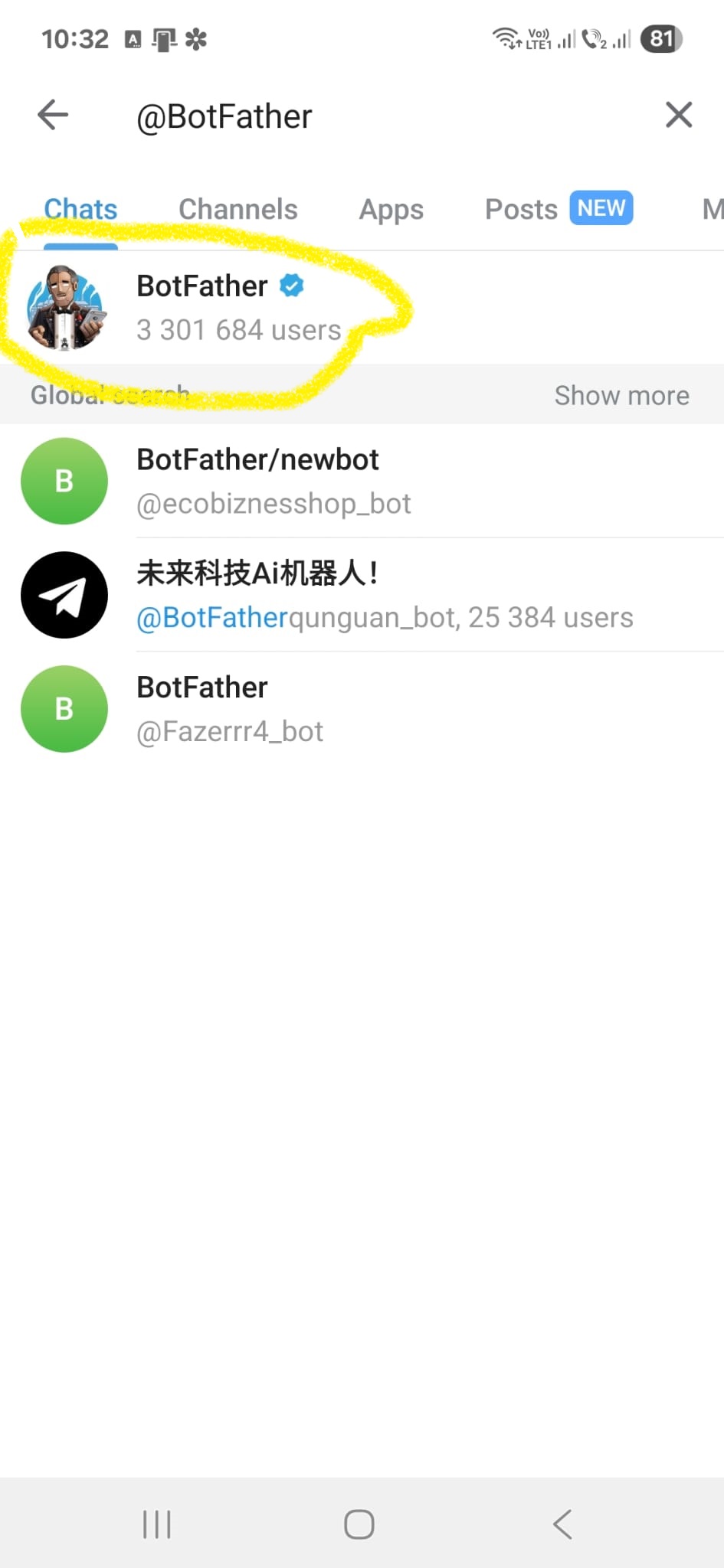The image size is (724, 1568).
Task: Open the Apps search tab
Action: click(x=391, y=209)
